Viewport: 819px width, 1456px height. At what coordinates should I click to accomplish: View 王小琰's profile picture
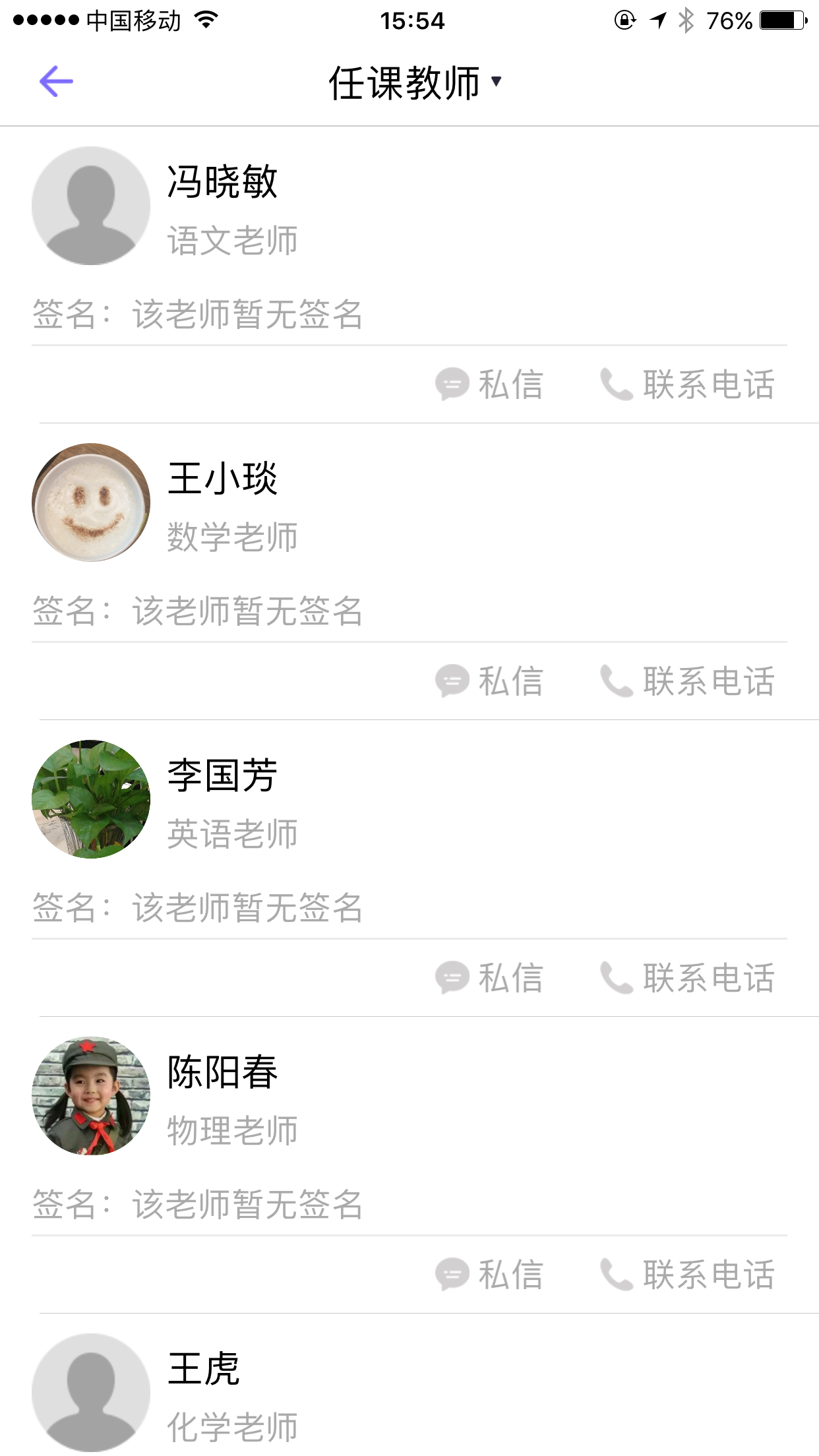[x=91, y=502]
